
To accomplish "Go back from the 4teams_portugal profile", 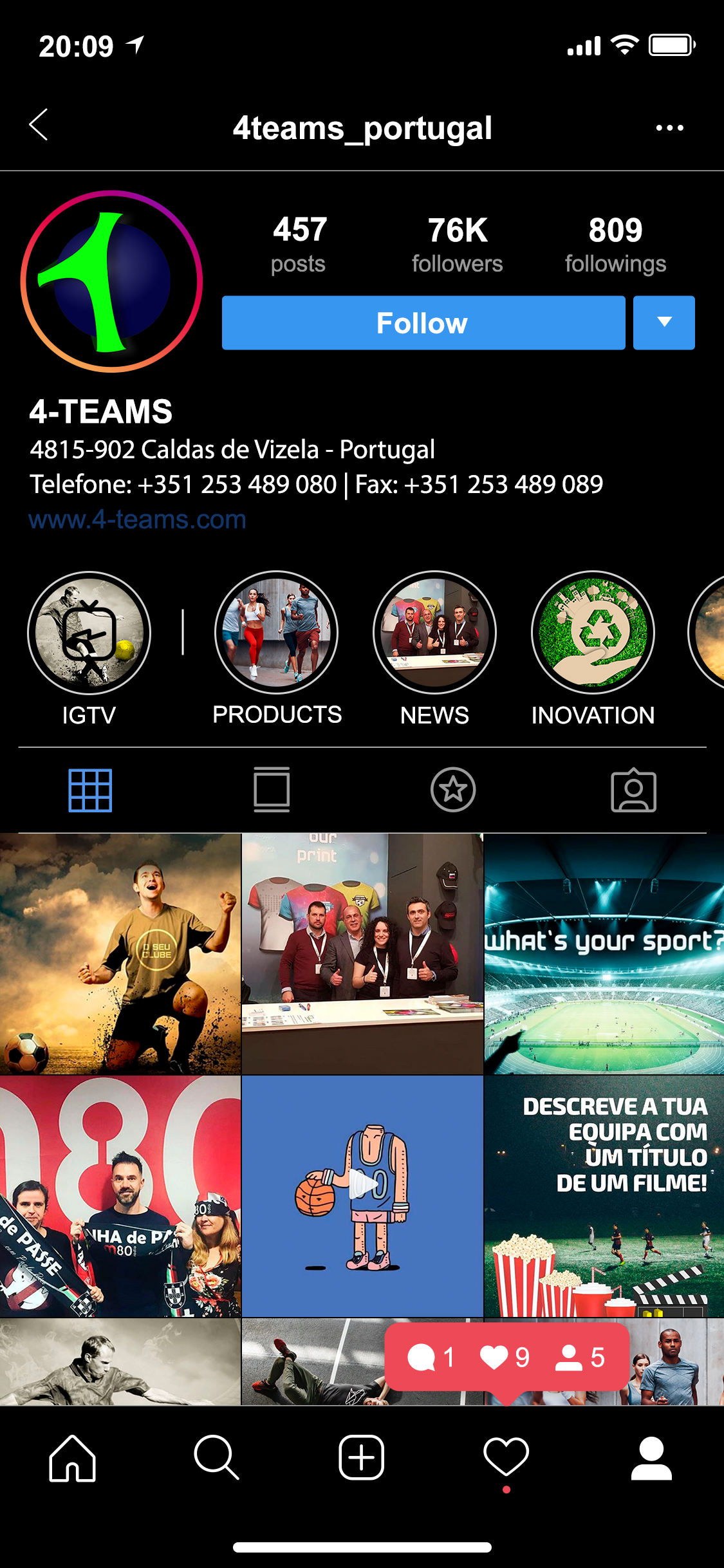I will coord(39,125).
